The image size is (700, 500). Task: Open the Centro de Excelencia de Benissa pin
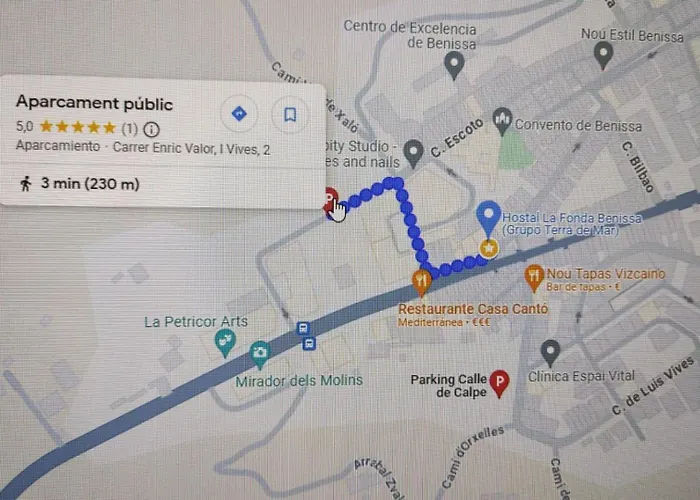click(454, 66)
